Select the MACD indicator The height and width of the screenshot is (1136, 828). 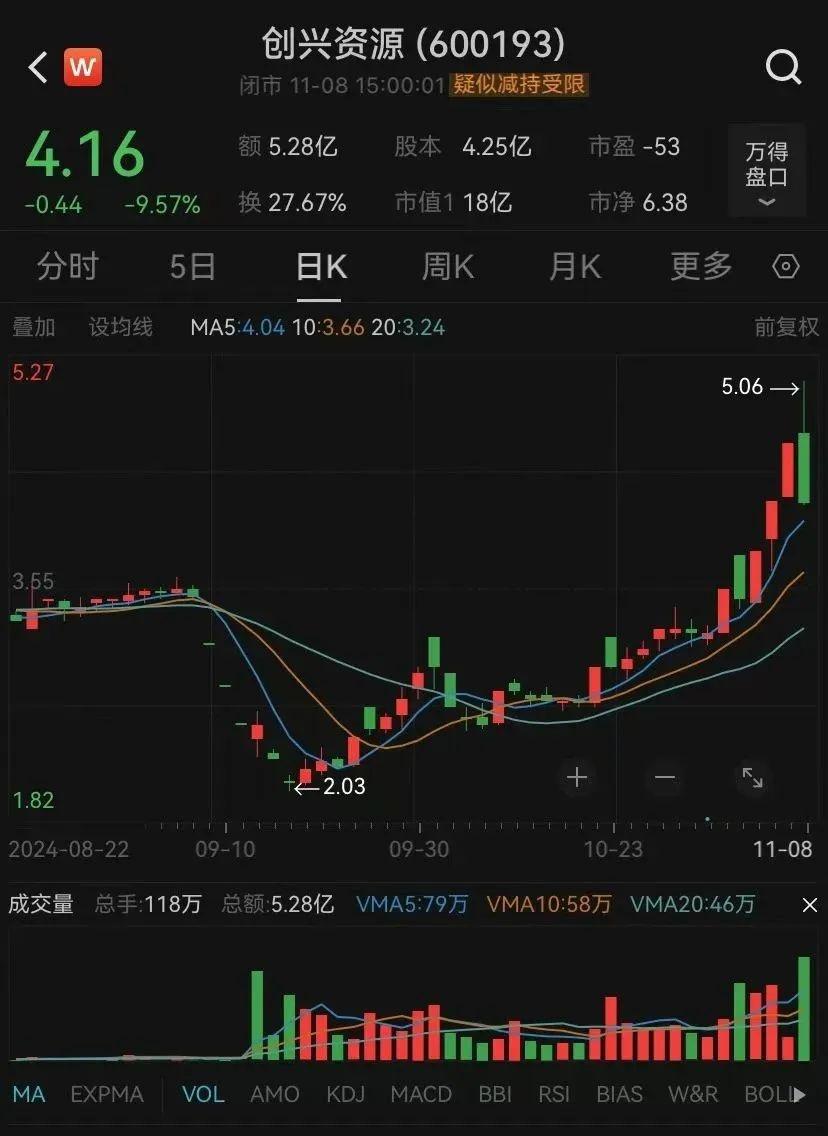tap(421, 1094)
